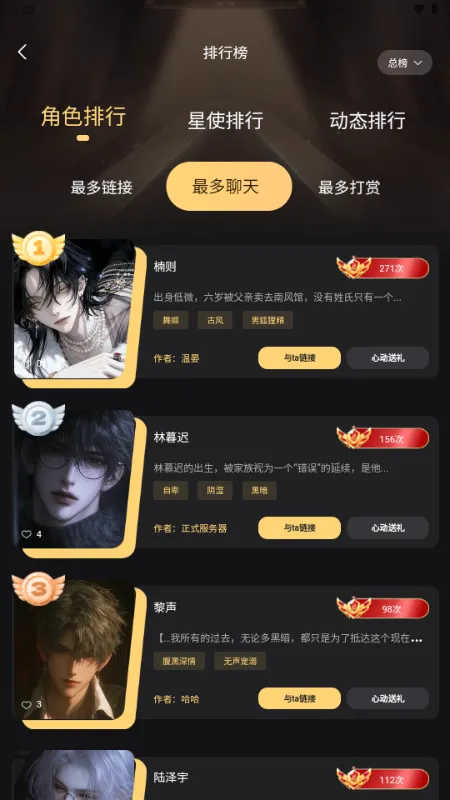Switch to the 星使排行 tab

coord(225,121)
